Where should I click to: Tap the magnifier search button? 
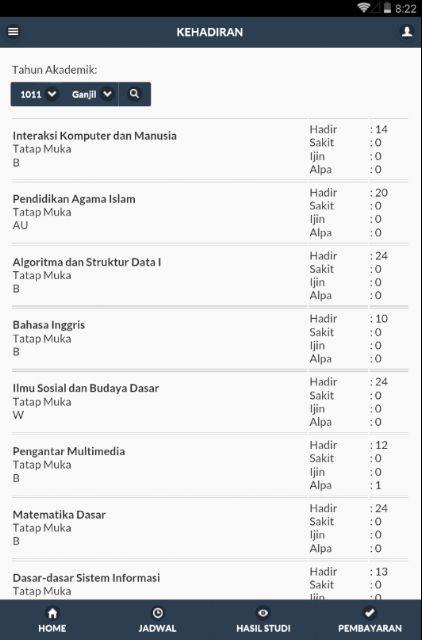click(134, 94)
